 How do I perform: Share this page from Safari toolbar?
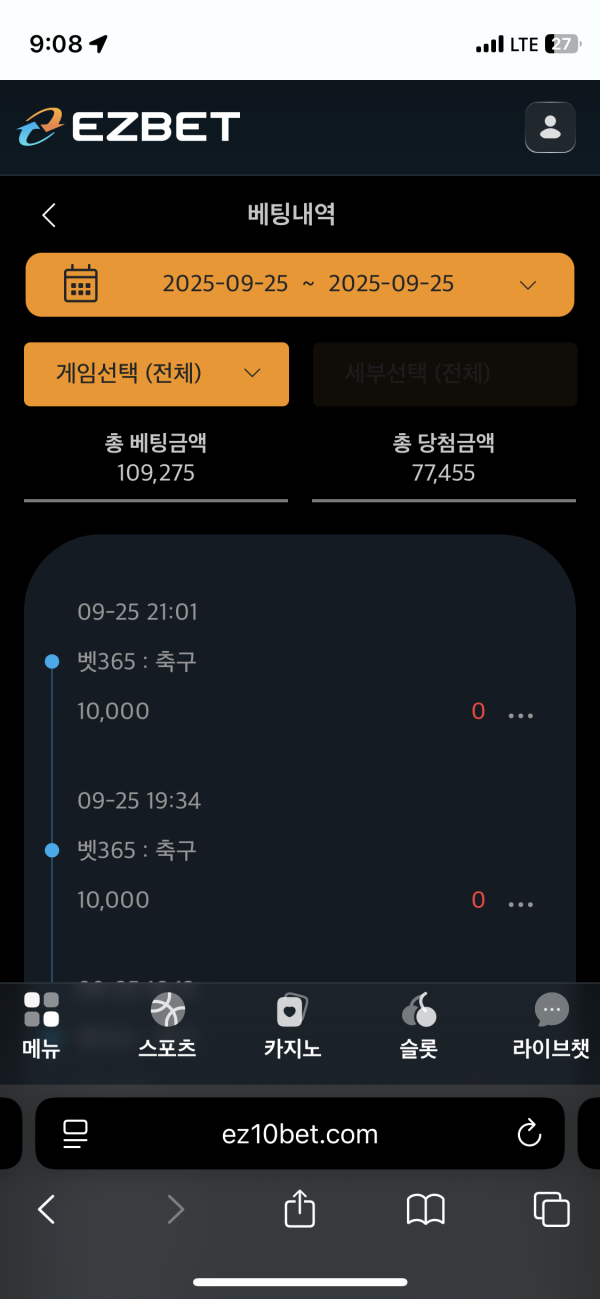coord(299,1210)
